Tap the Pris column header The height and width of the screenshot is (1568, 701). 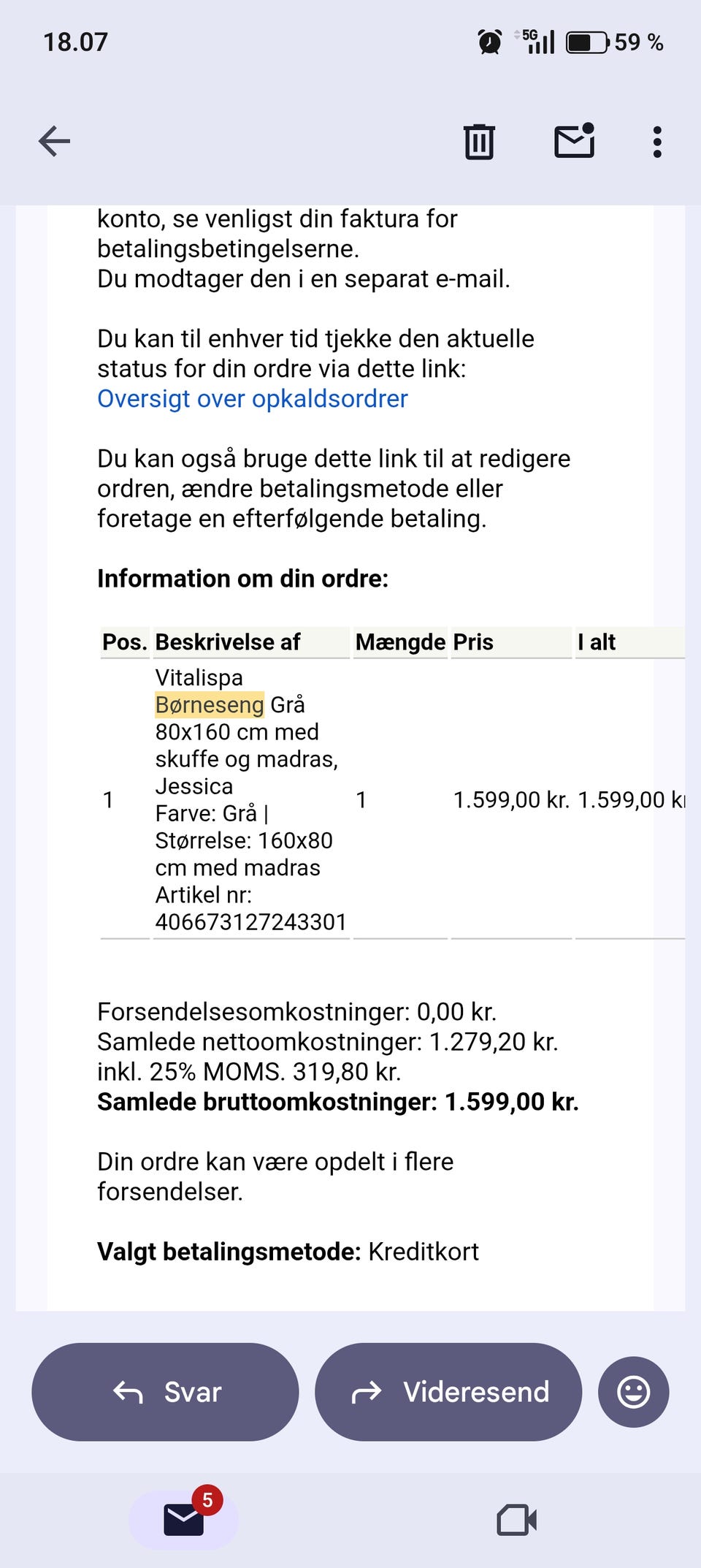point(470,642)
